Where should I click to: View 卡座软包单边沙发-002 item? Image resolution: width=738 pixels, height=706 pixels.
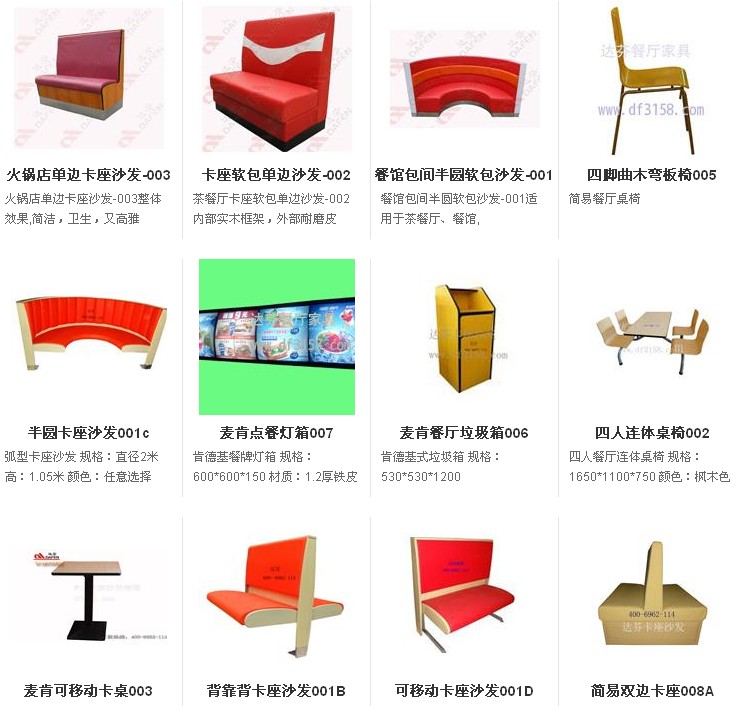click(276, 175)
